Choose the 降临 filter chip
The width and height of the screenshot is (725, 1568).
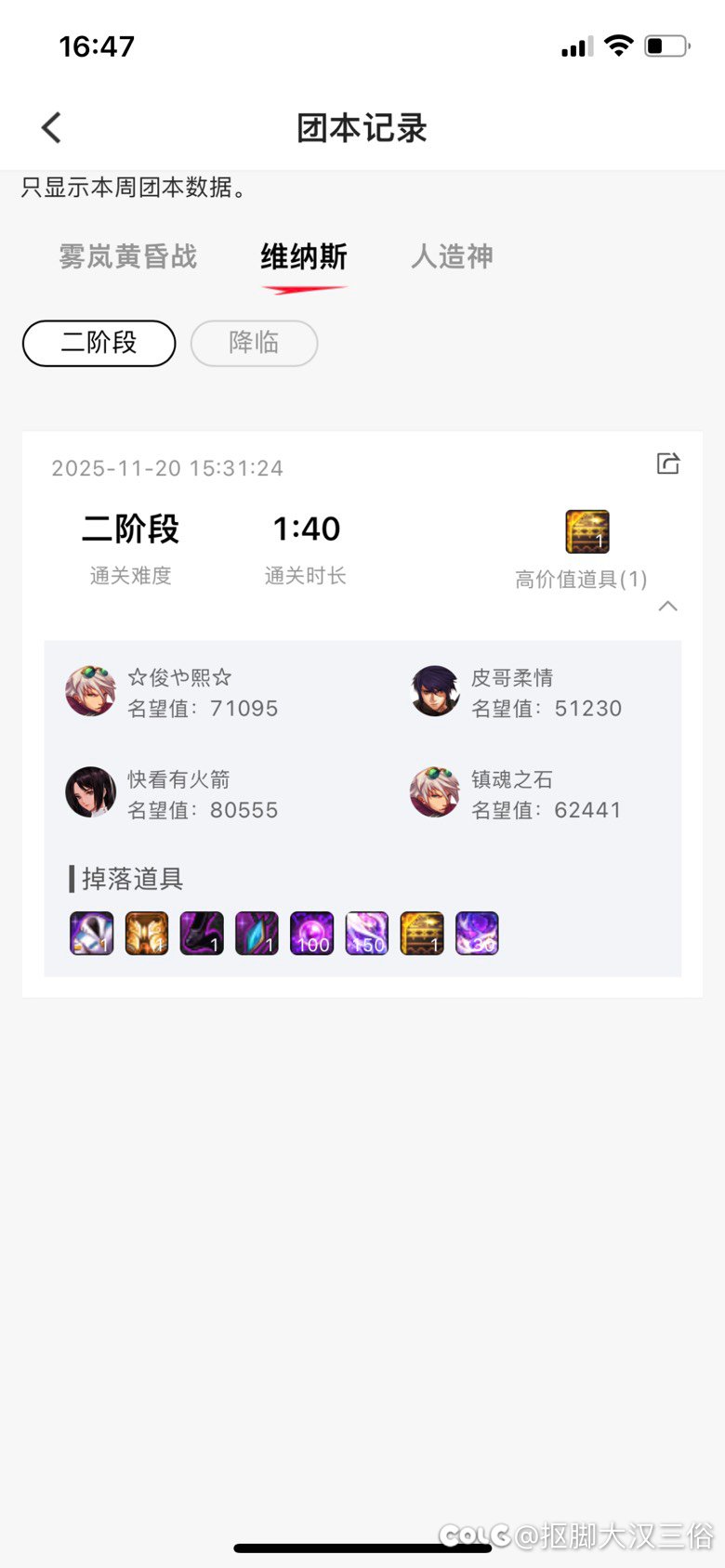pos(254,343)
